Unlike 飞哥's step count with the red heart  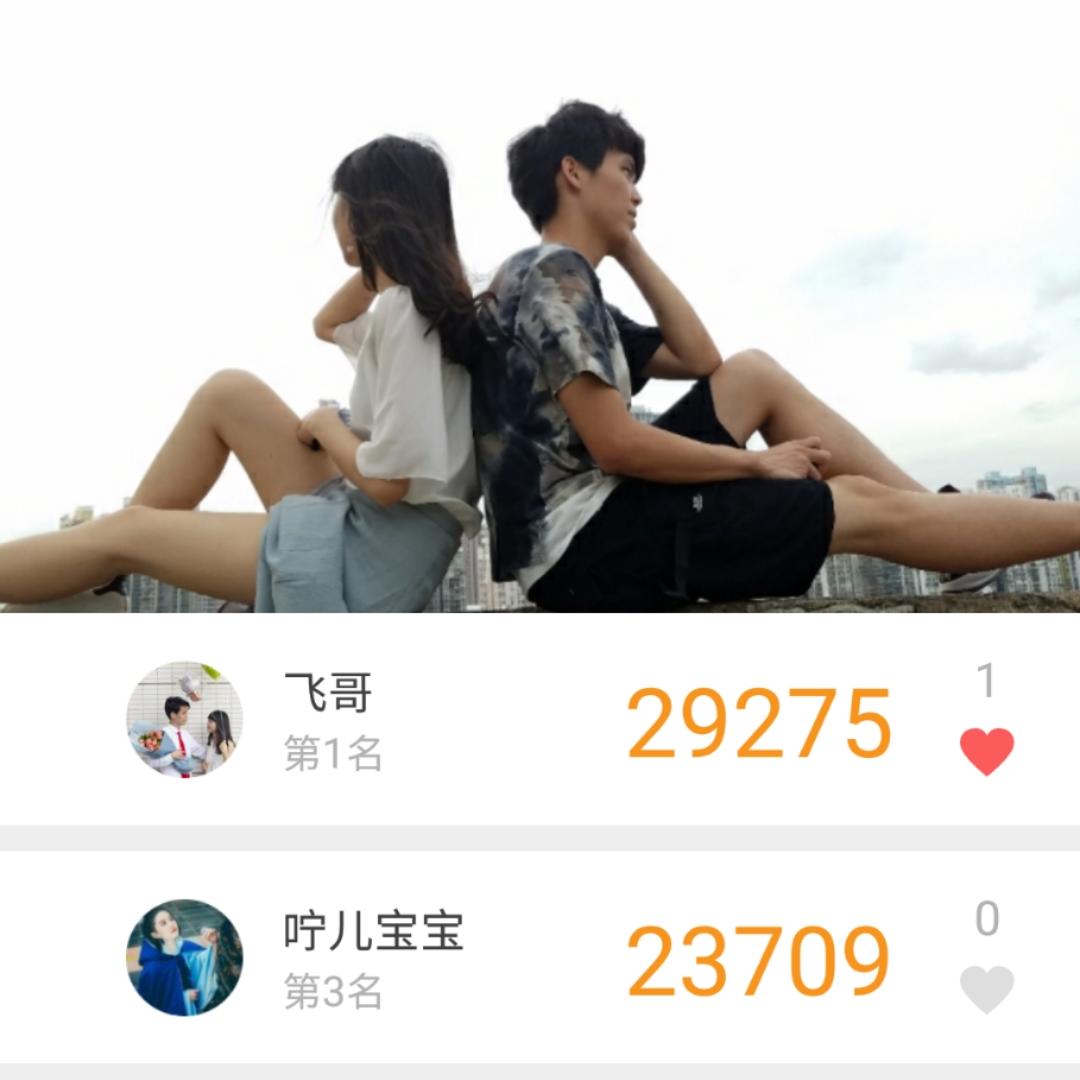click(x=986, y=751)
